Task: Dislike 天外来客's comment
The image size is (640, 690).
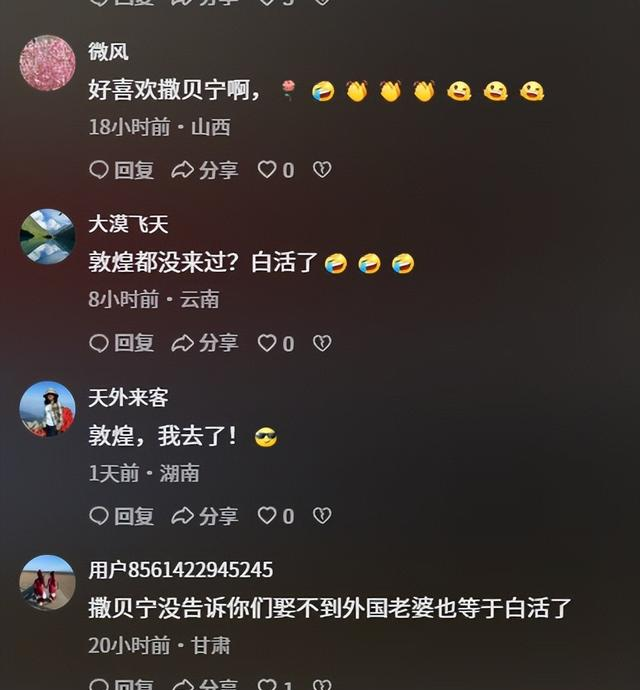Action: pos(321,516)
